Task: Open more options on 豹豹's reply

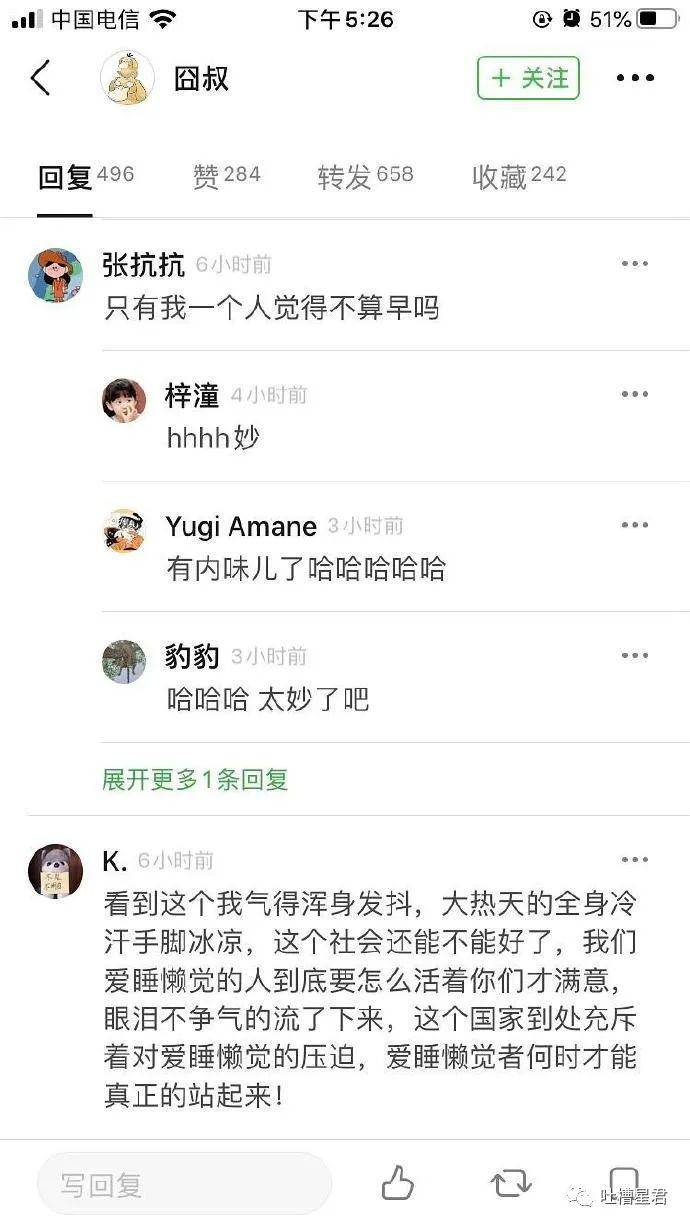Action: pyautogui.click(x=635, y=656)
